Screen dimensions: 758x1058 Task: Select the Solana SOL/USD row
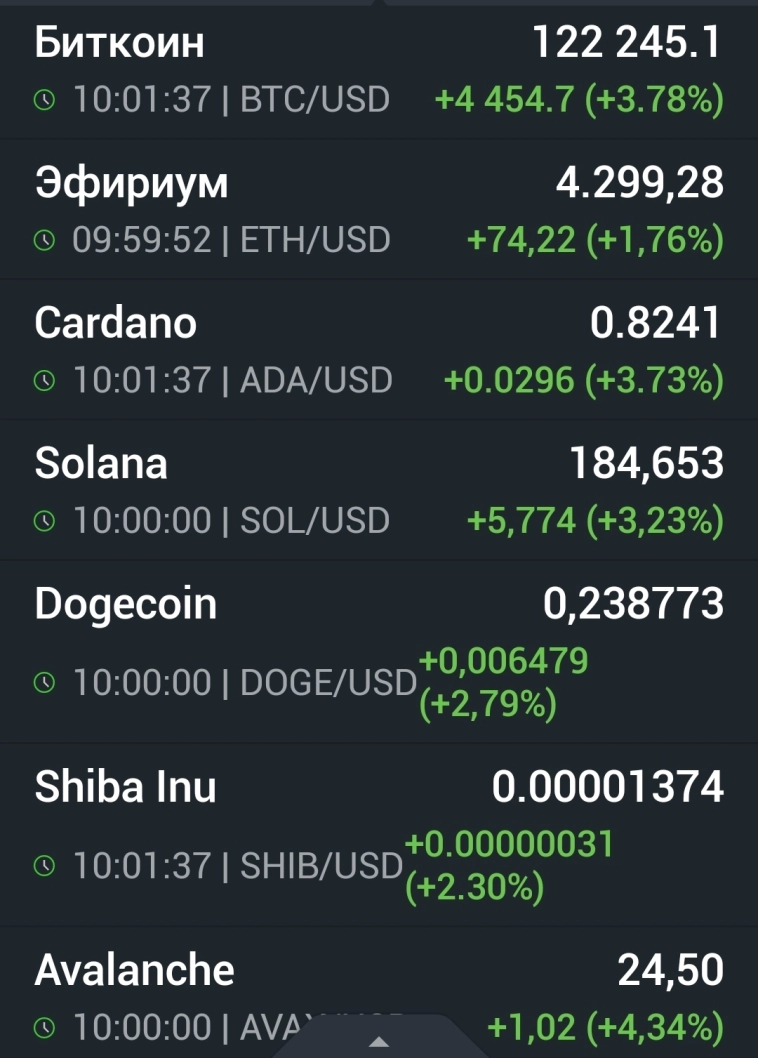[378, 490]
